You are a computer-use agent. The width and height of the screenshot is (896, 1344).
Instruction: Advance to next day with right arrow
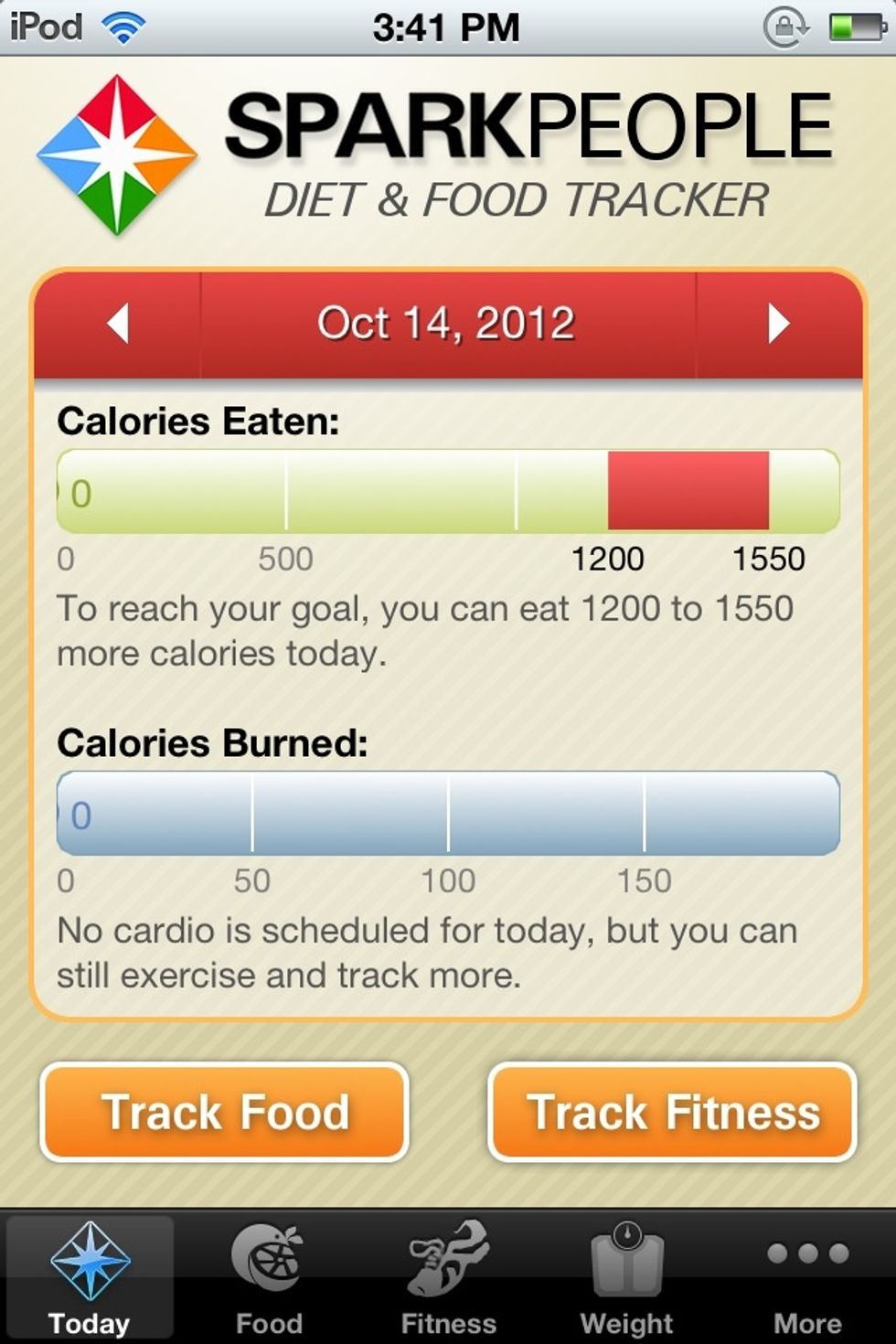click(779, 323)
